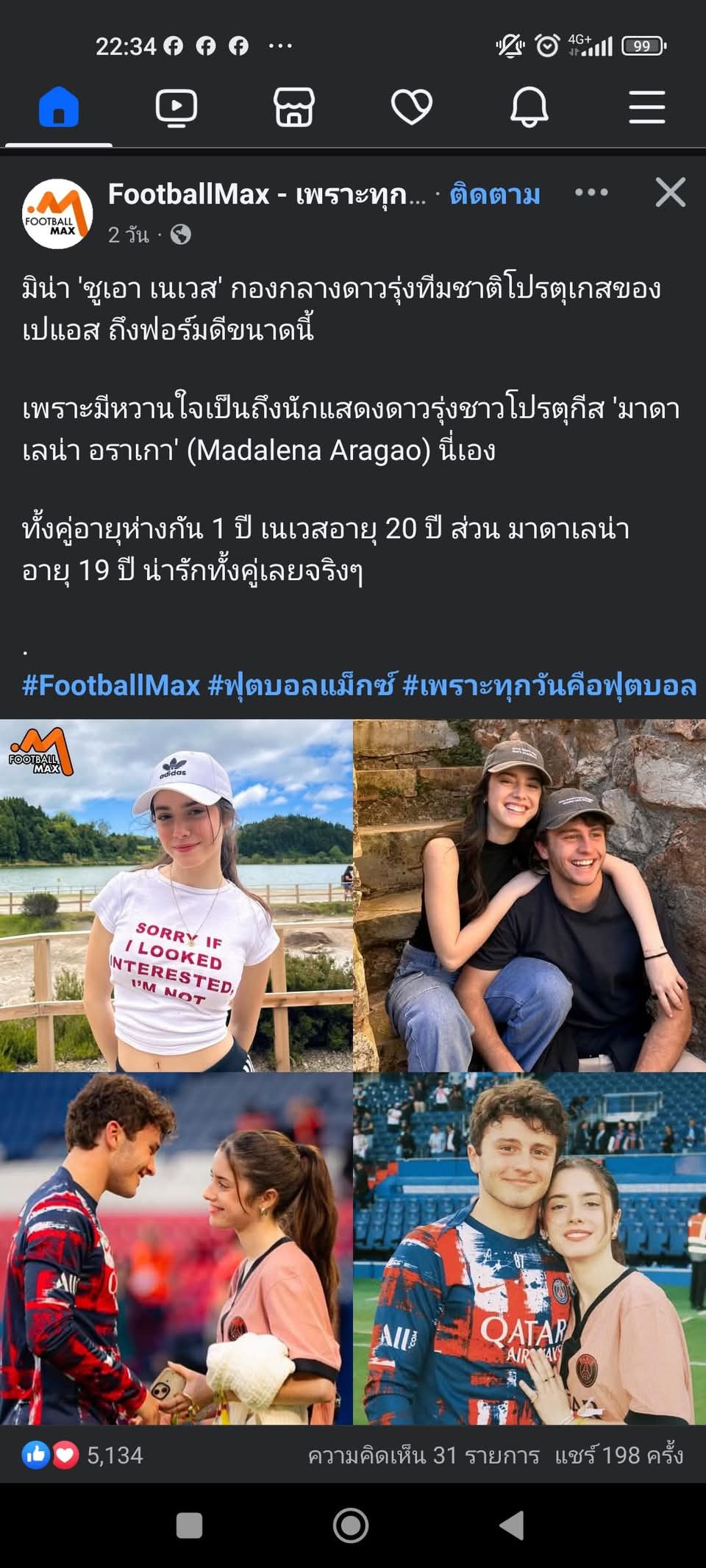Screen dimensions: 706x1568
Task: Open photo of couple hugging in stadium
Action: [529, 1247]
